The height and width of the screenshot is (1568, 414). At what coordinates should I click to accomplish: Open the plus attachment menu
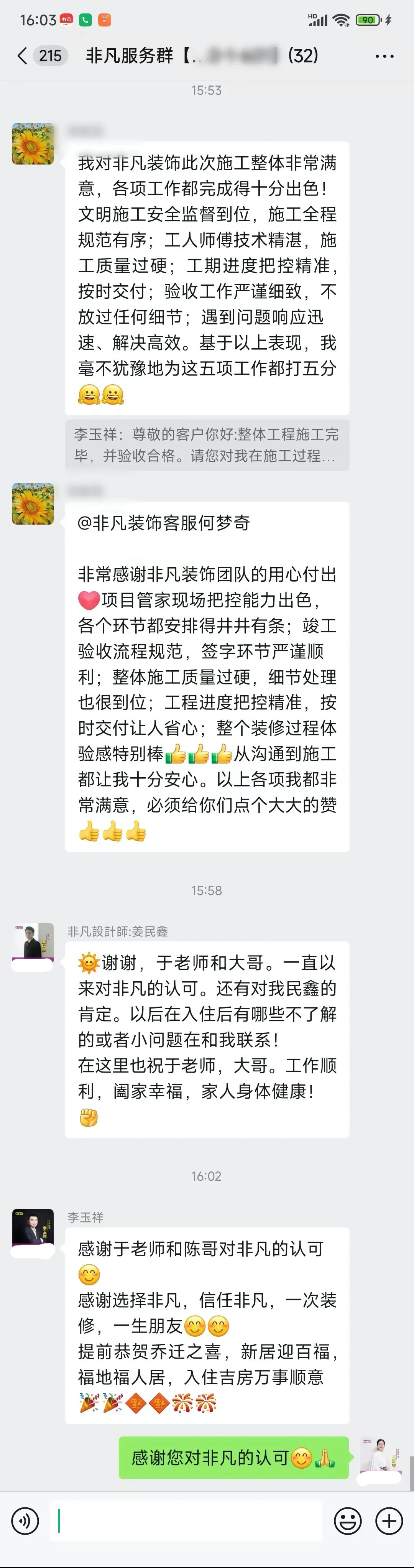[x=389, y=1521]
